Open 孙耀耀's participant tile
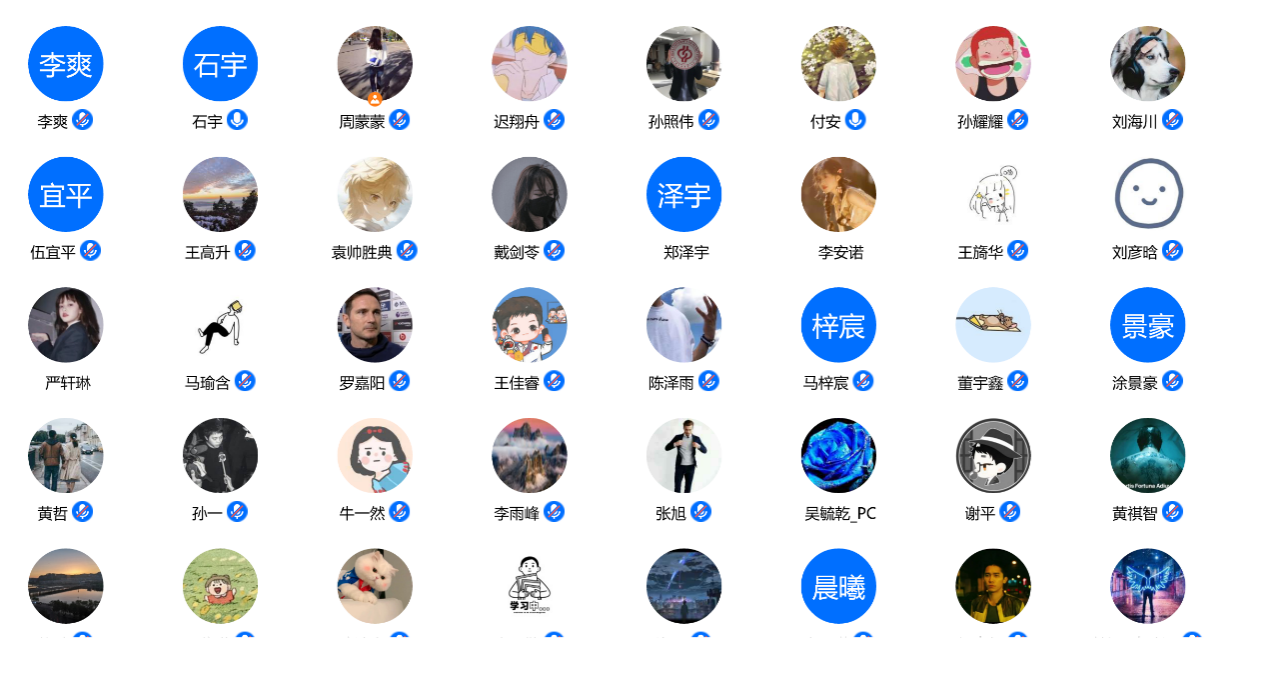 coord(993,64)
